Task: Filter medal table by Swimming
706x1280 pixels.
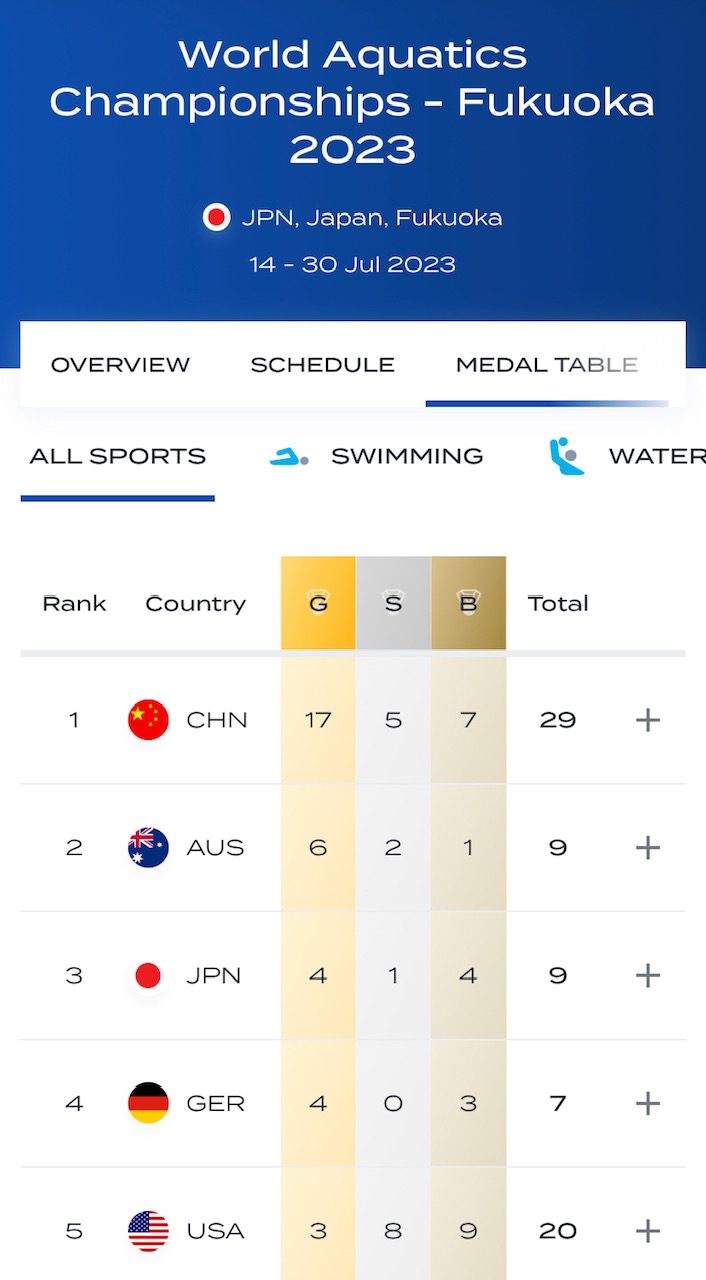Action: click(x=376, y=457)
